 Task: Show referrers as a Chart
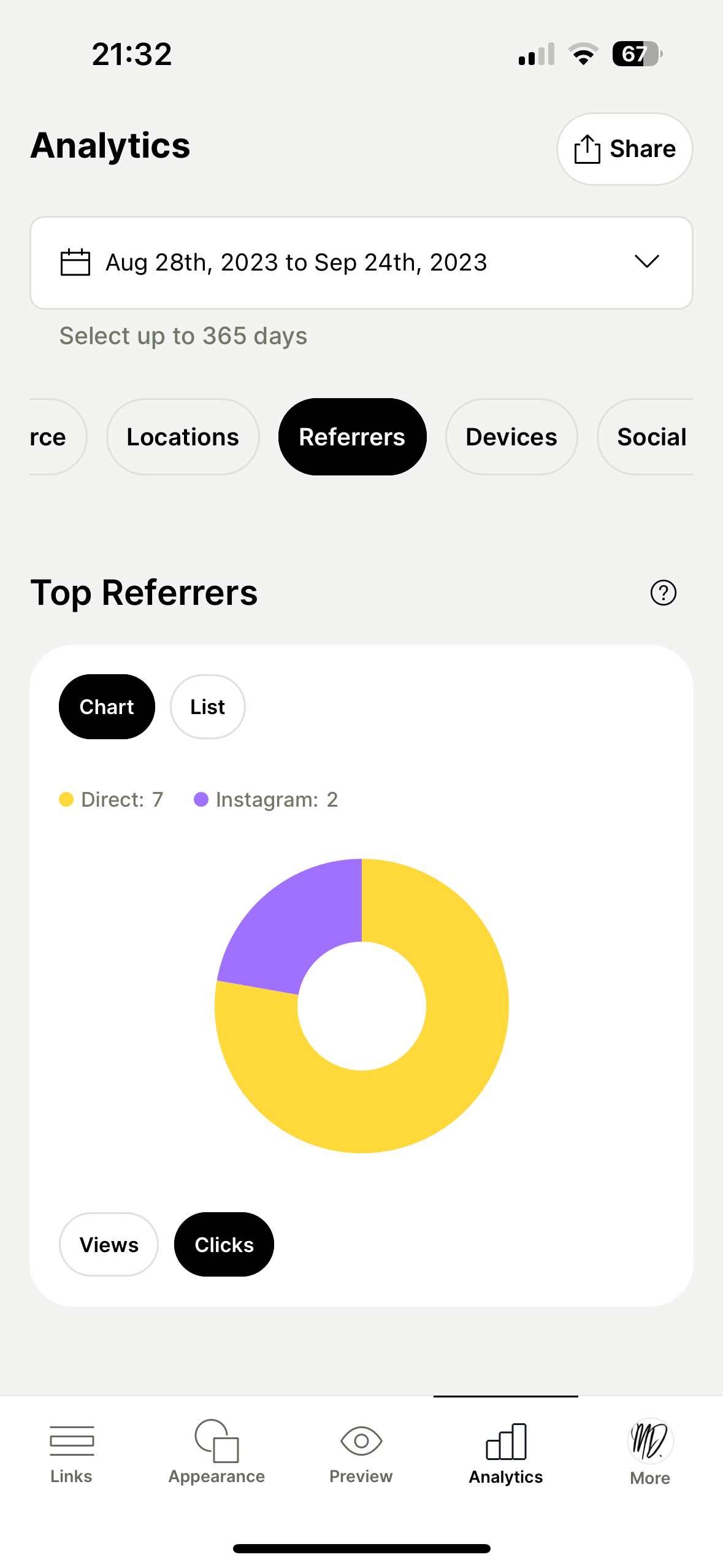[x=107, y=707]
